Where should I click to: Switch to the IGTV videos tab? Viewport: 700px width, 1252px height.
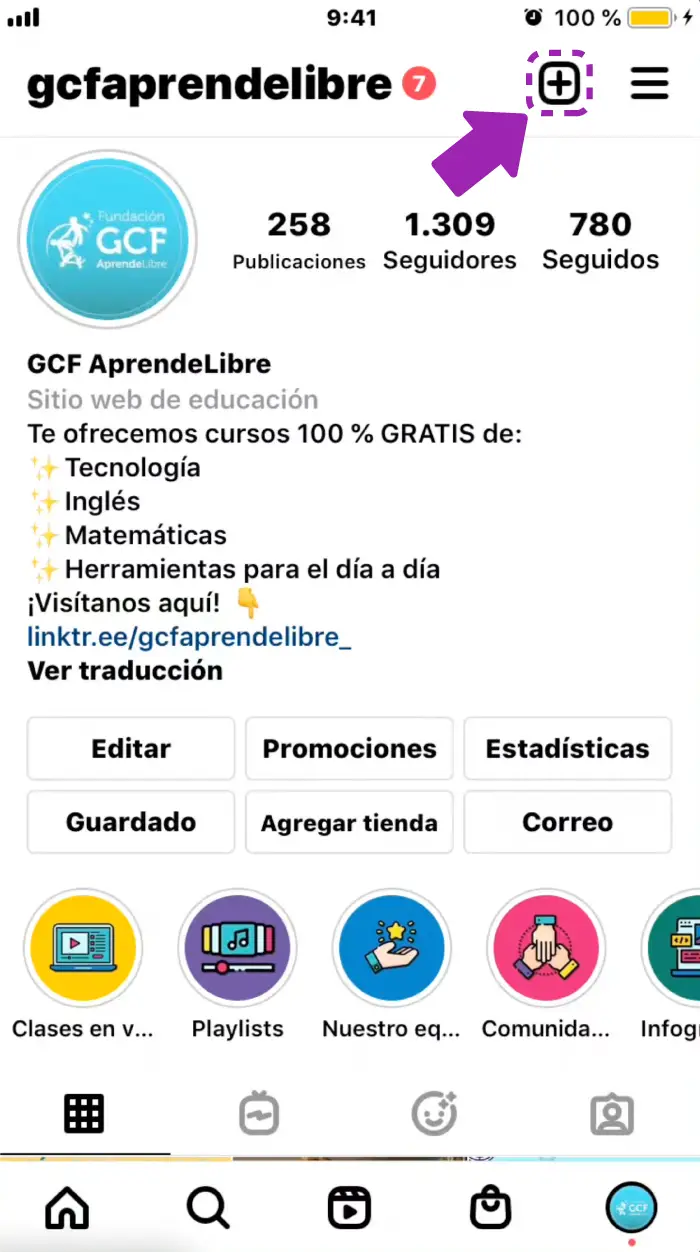tap(259, 1113)
